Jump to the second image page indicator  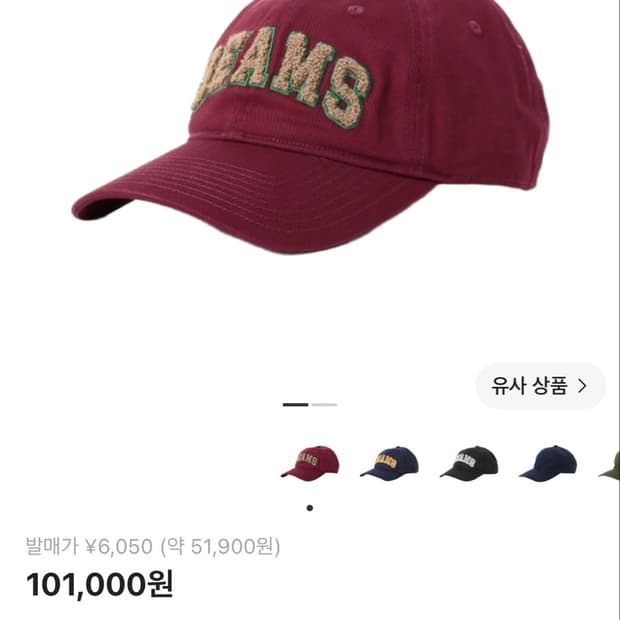[x=324, y=405]
